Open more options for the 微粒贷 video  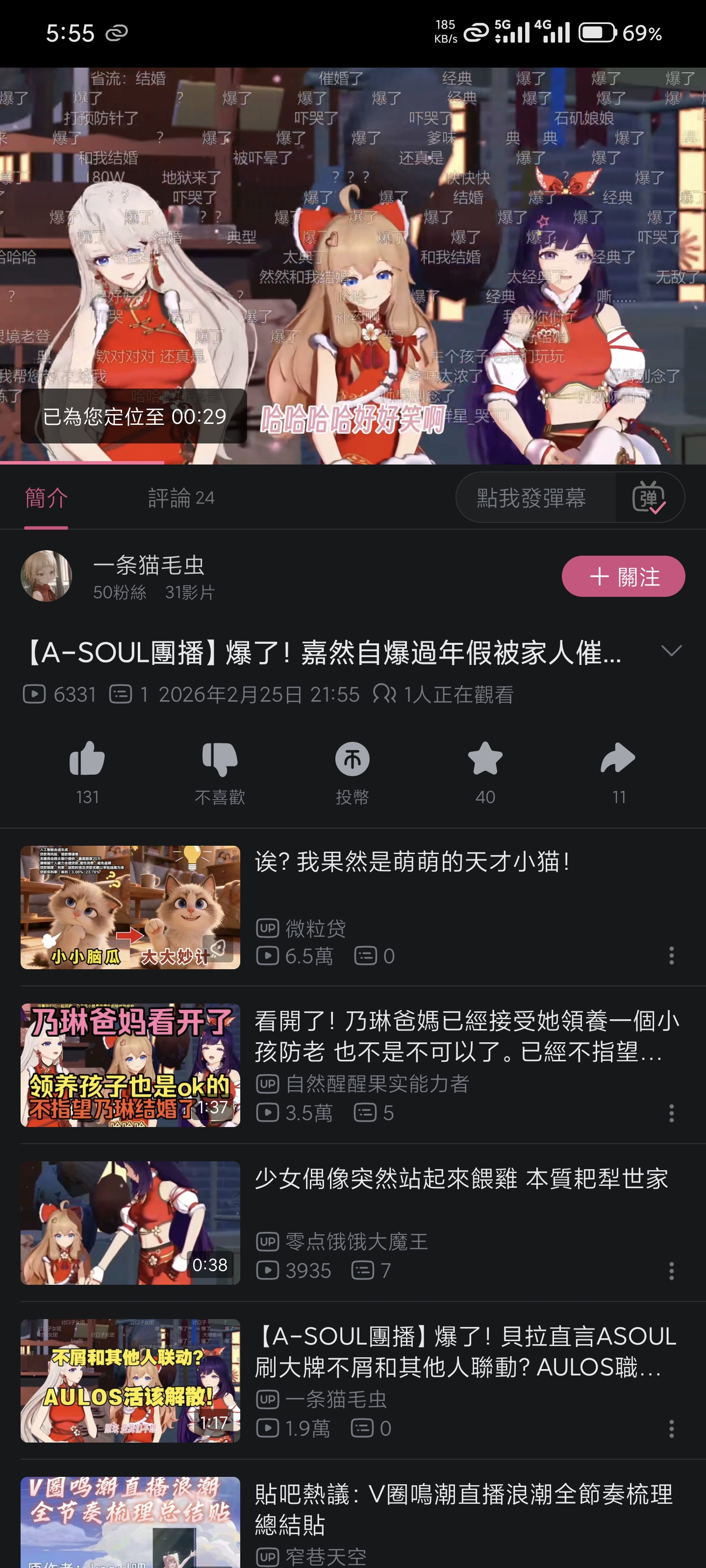pos(671,955)
